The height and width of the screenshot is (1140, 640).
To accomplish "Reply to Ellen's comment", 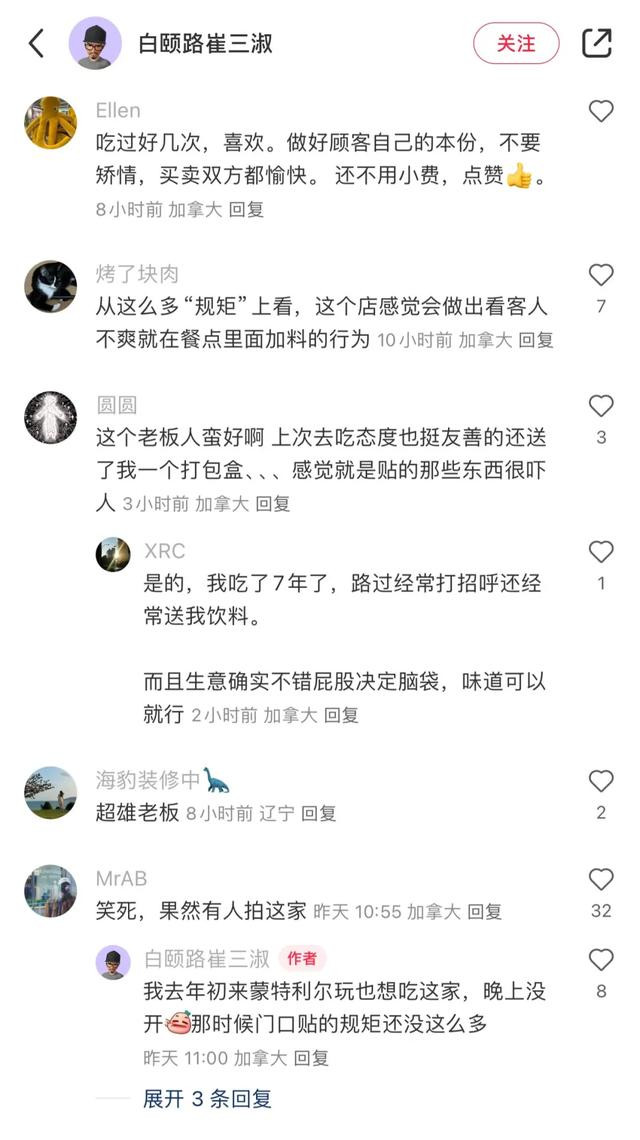I will 247,209.
